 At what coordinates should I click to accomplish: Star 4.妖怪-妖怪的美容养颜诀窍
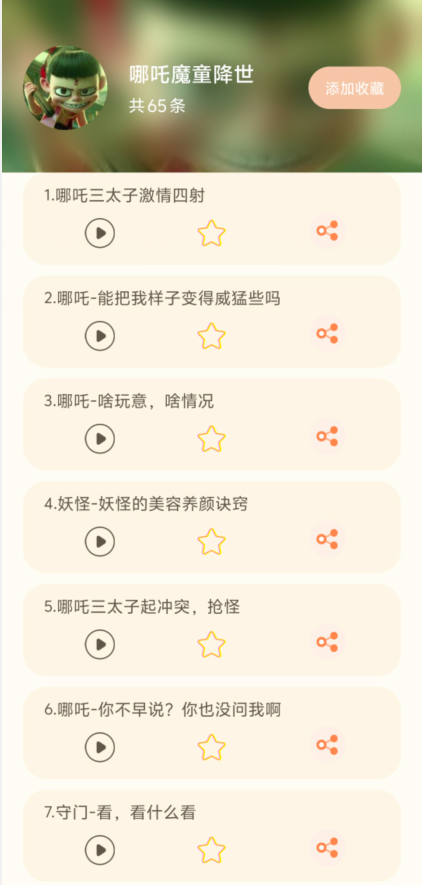[212, 541]
